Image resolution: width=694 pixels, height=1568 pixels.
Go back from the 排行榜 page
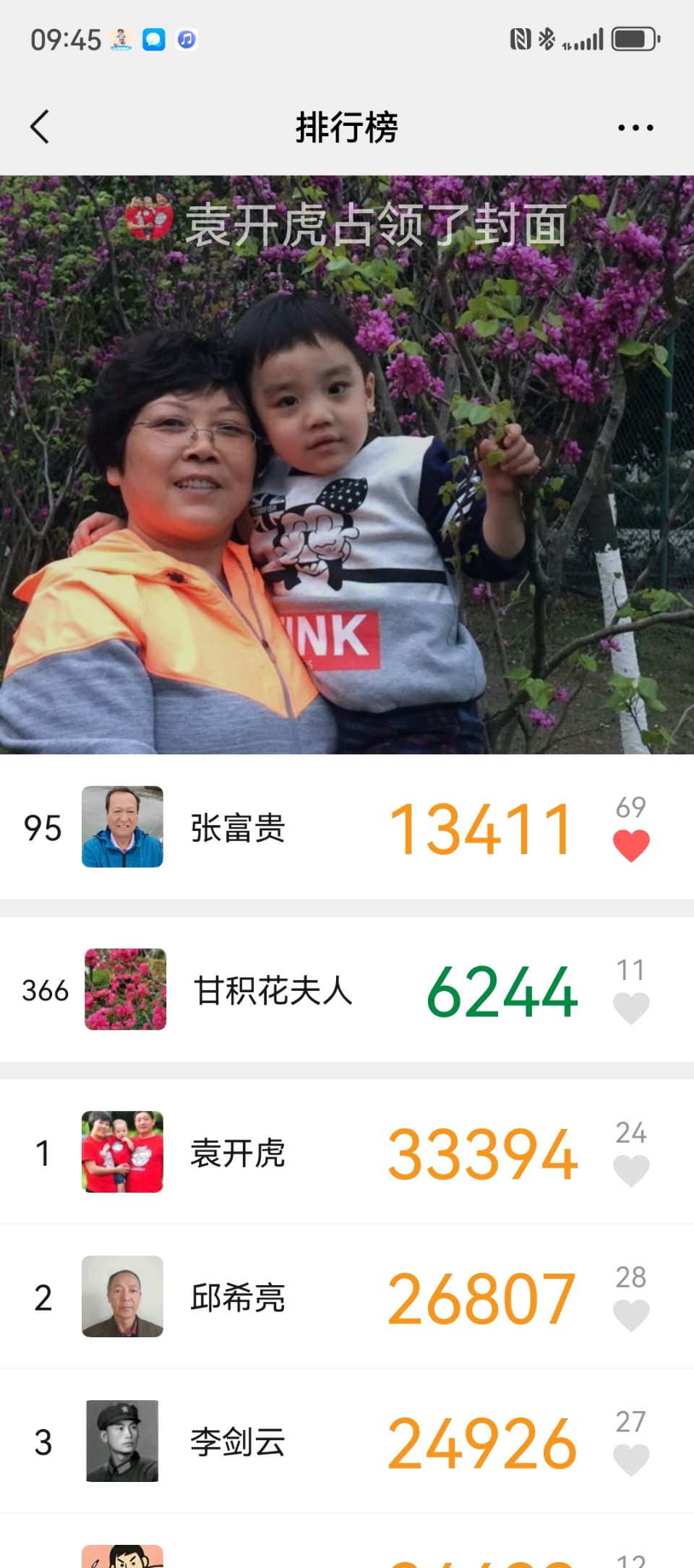40,127
